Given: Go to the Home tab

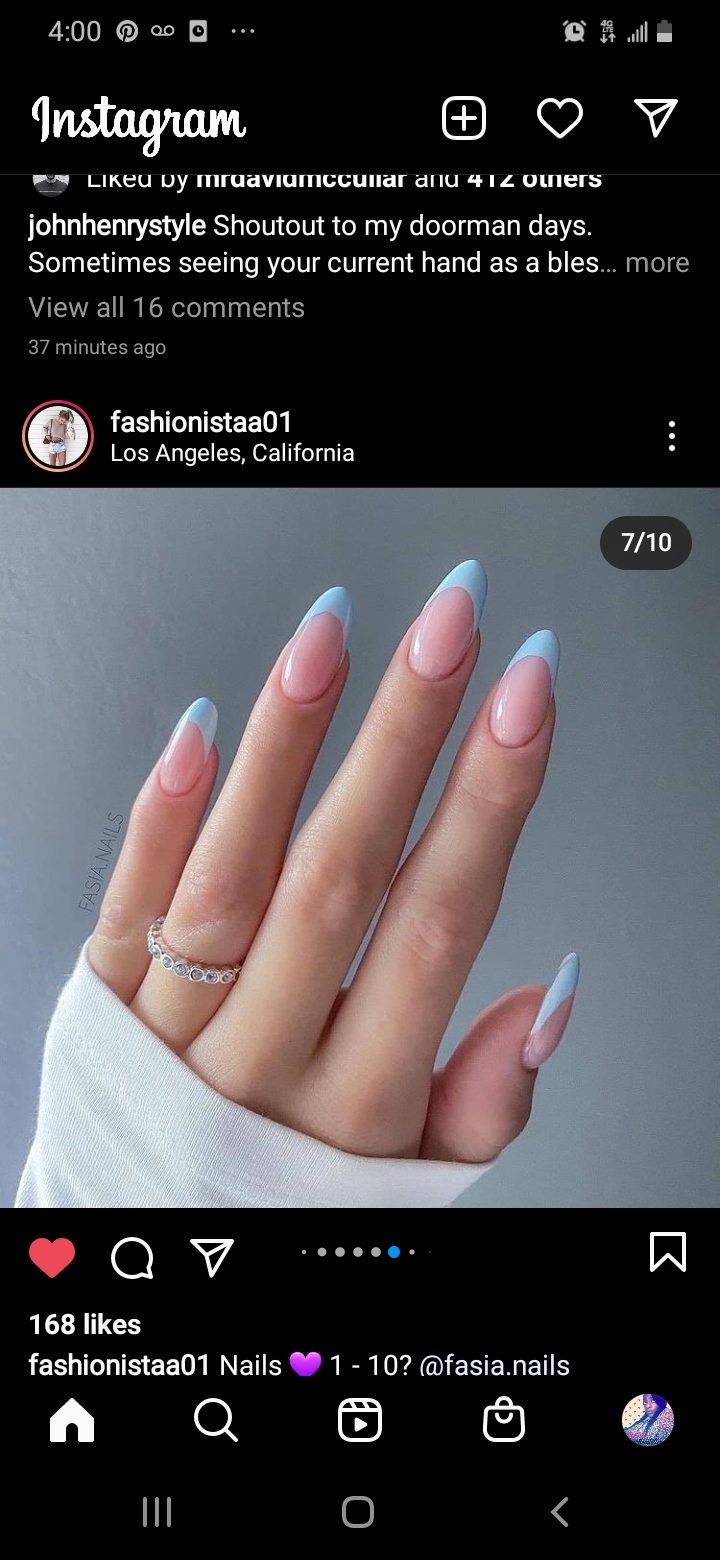Looking at the screenshot, I should pyautogui.click(x=72, y=1420).
